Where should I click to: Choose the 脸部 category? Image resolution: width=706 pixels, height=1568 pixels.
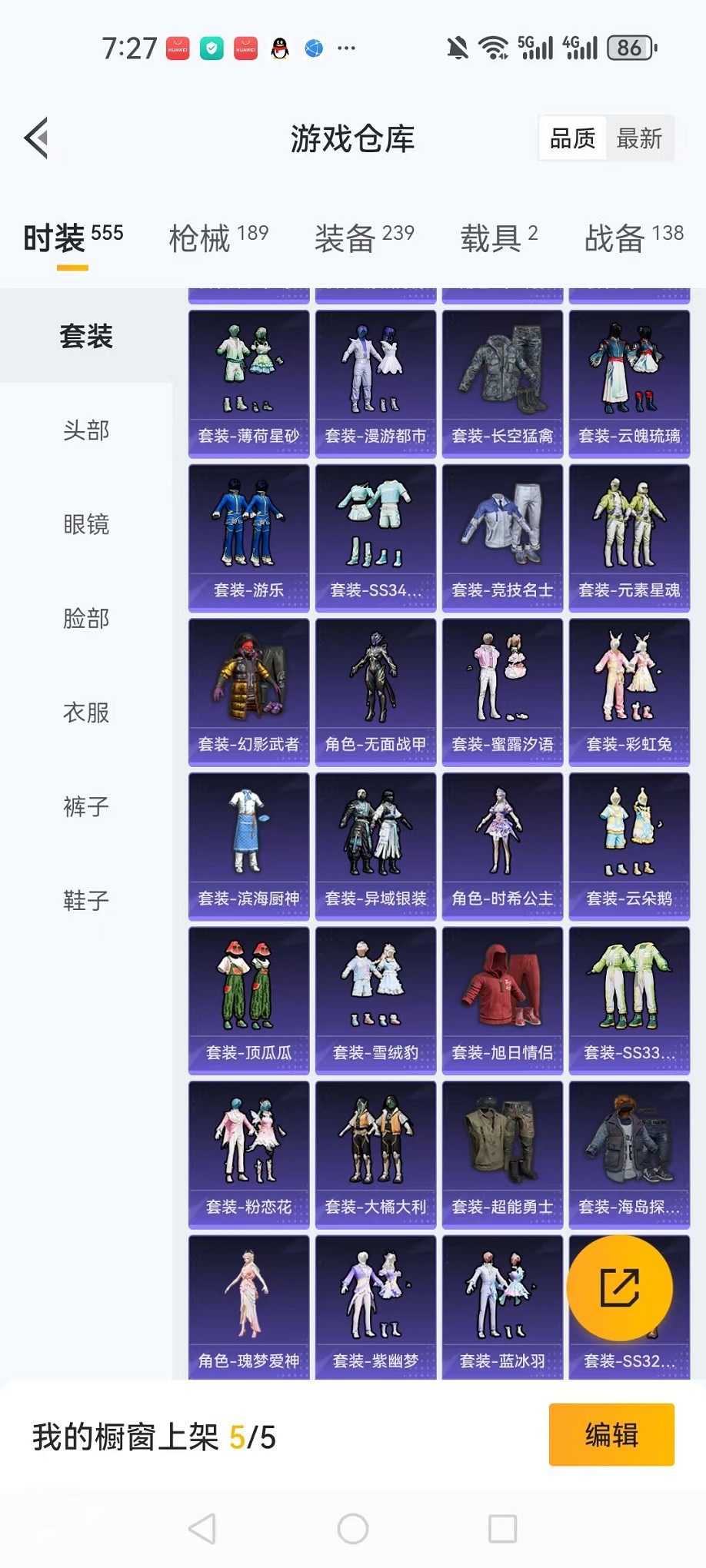click(x=86, y=618)
